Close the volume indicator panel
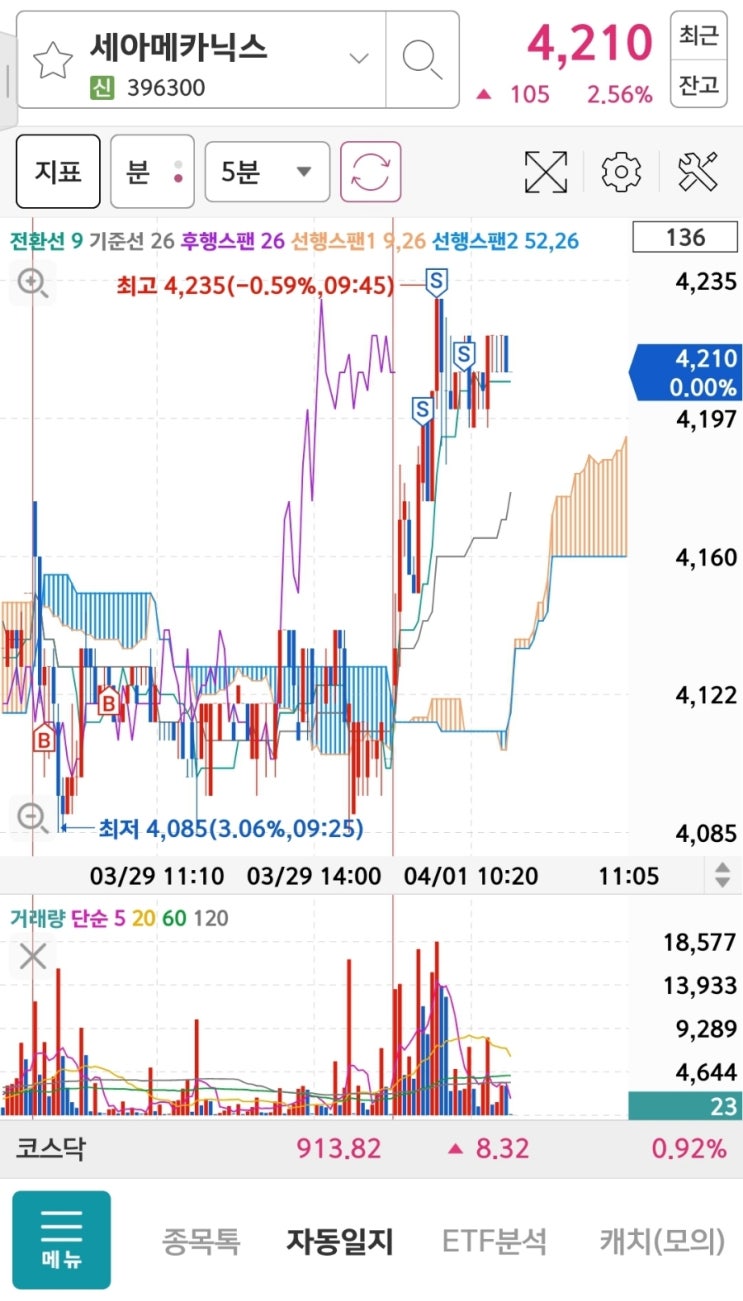The height and width of the screenshot is (1301, 743). click(33, 957)
